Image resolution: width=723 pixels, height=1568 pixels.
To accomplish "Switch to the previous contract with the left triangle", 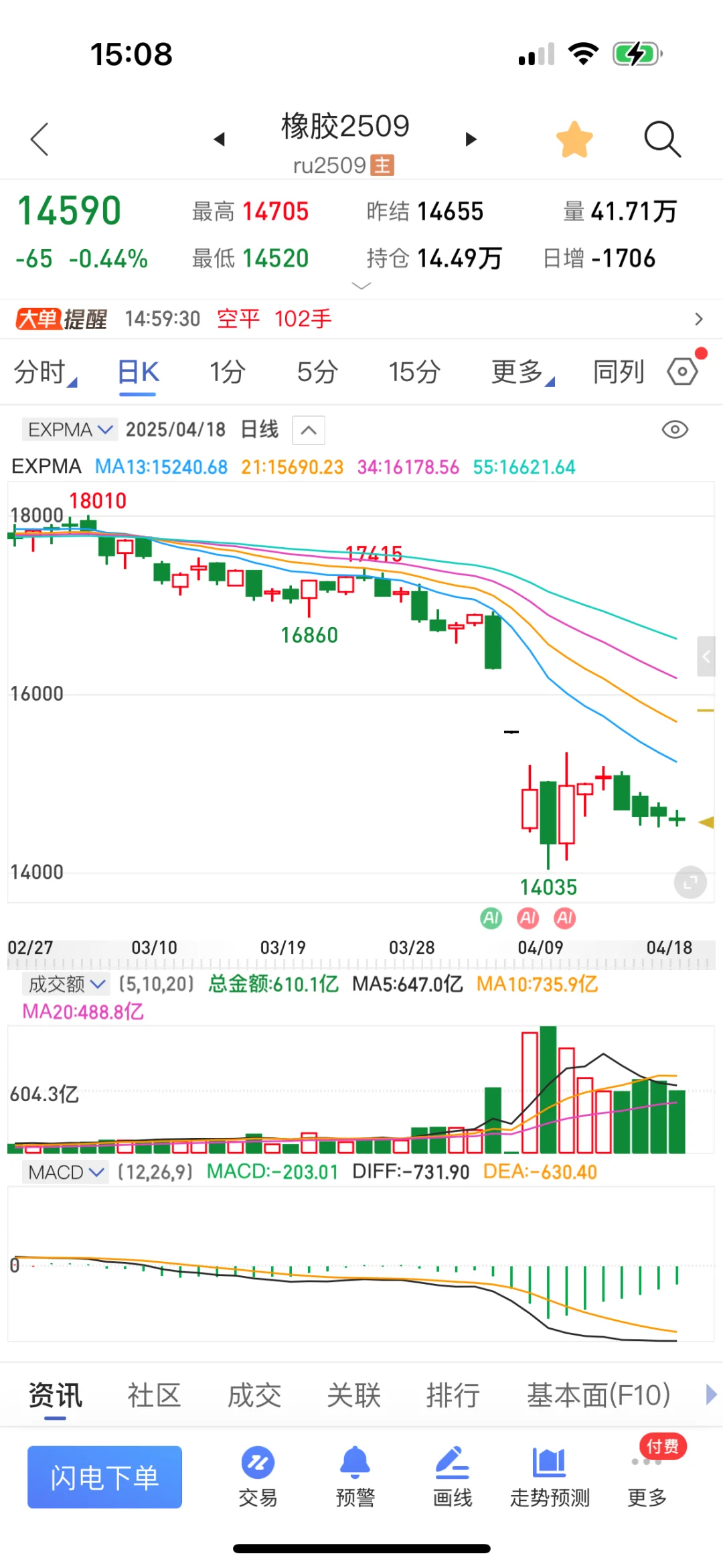I will (219, 139).
